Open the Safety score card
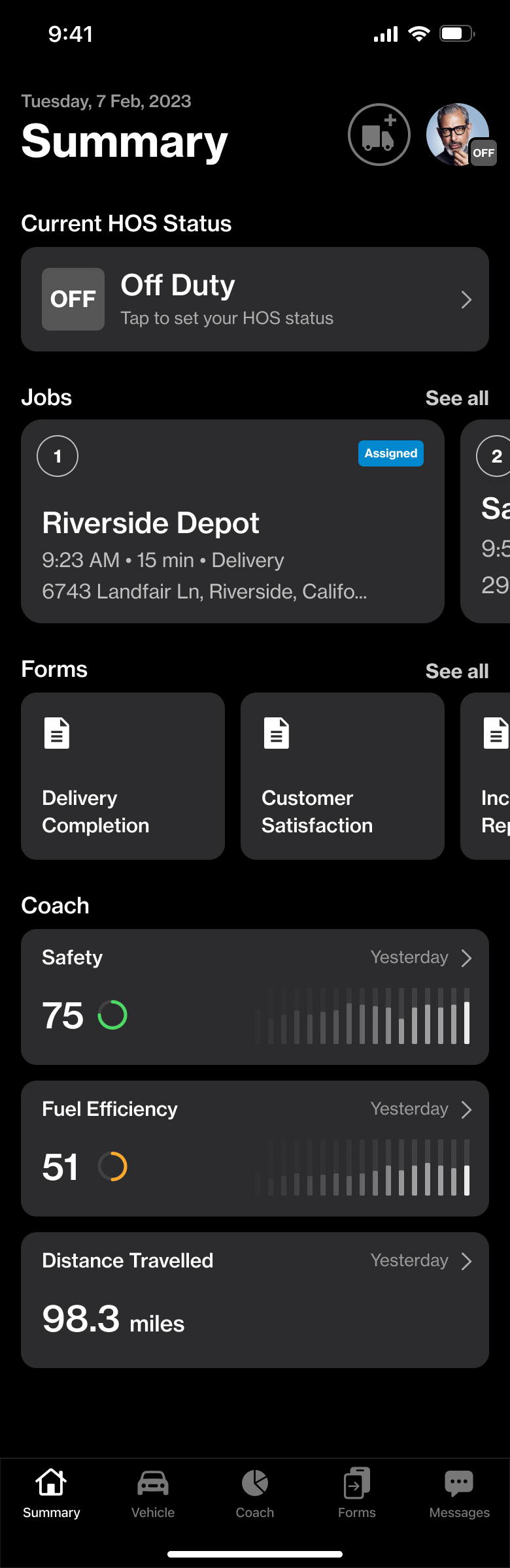Viewport: 510px width, 1568px height. pos(255,997)
